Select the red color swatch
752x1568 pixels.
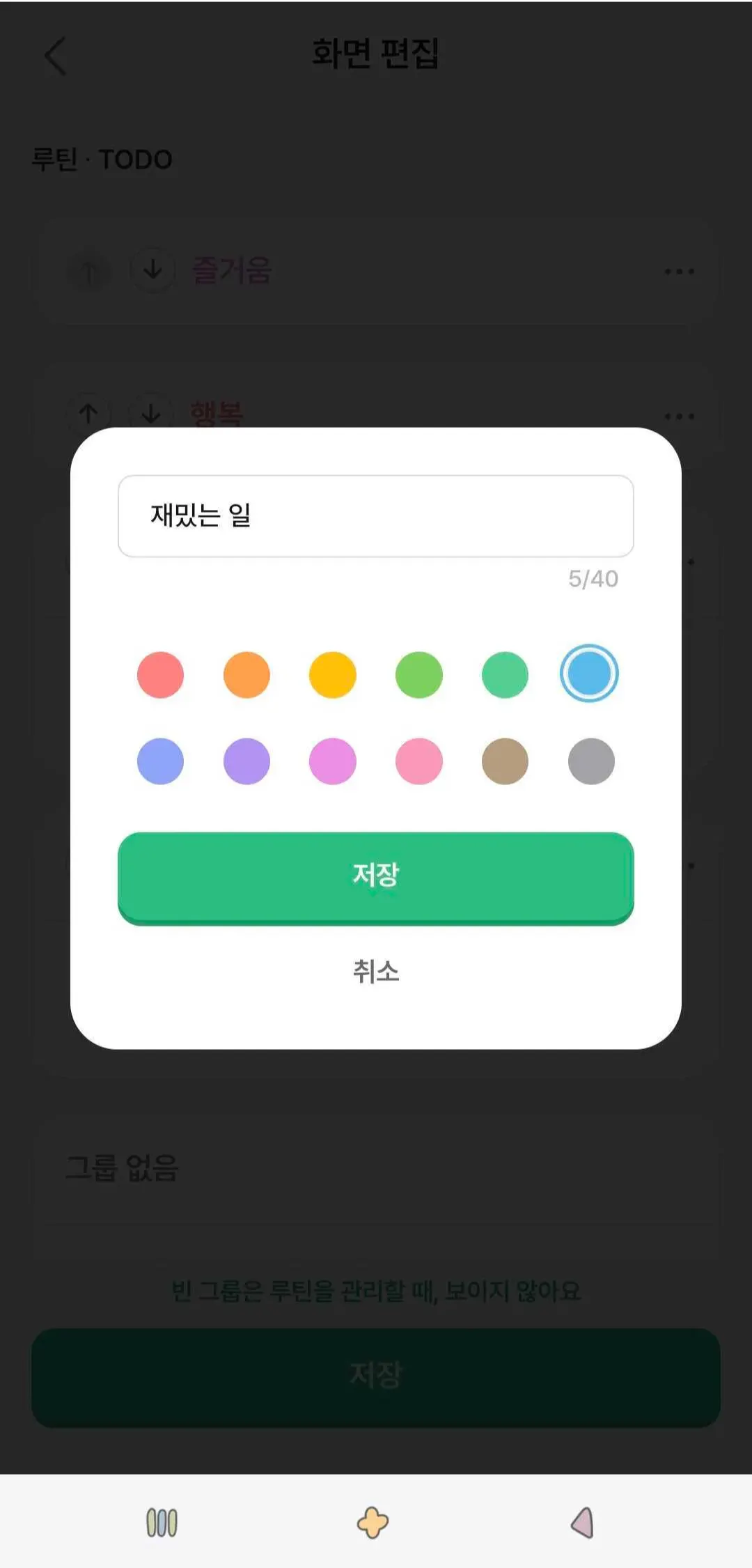click(160, 675)
